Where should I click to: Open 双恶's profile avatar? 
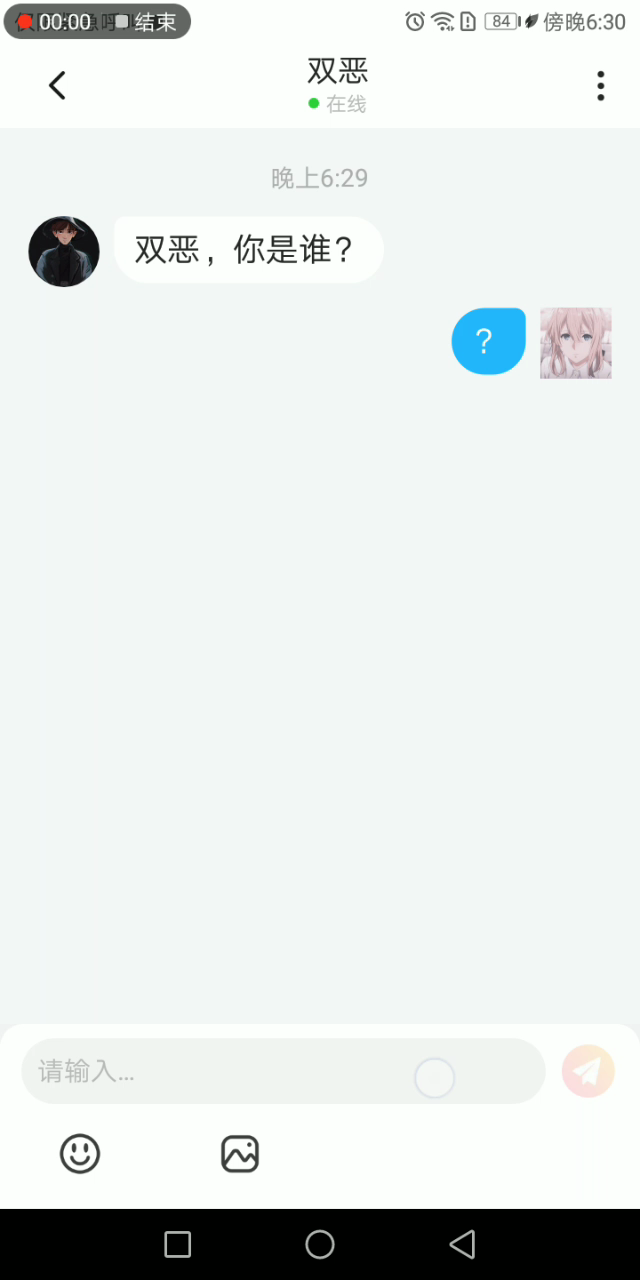coord(64,251)
